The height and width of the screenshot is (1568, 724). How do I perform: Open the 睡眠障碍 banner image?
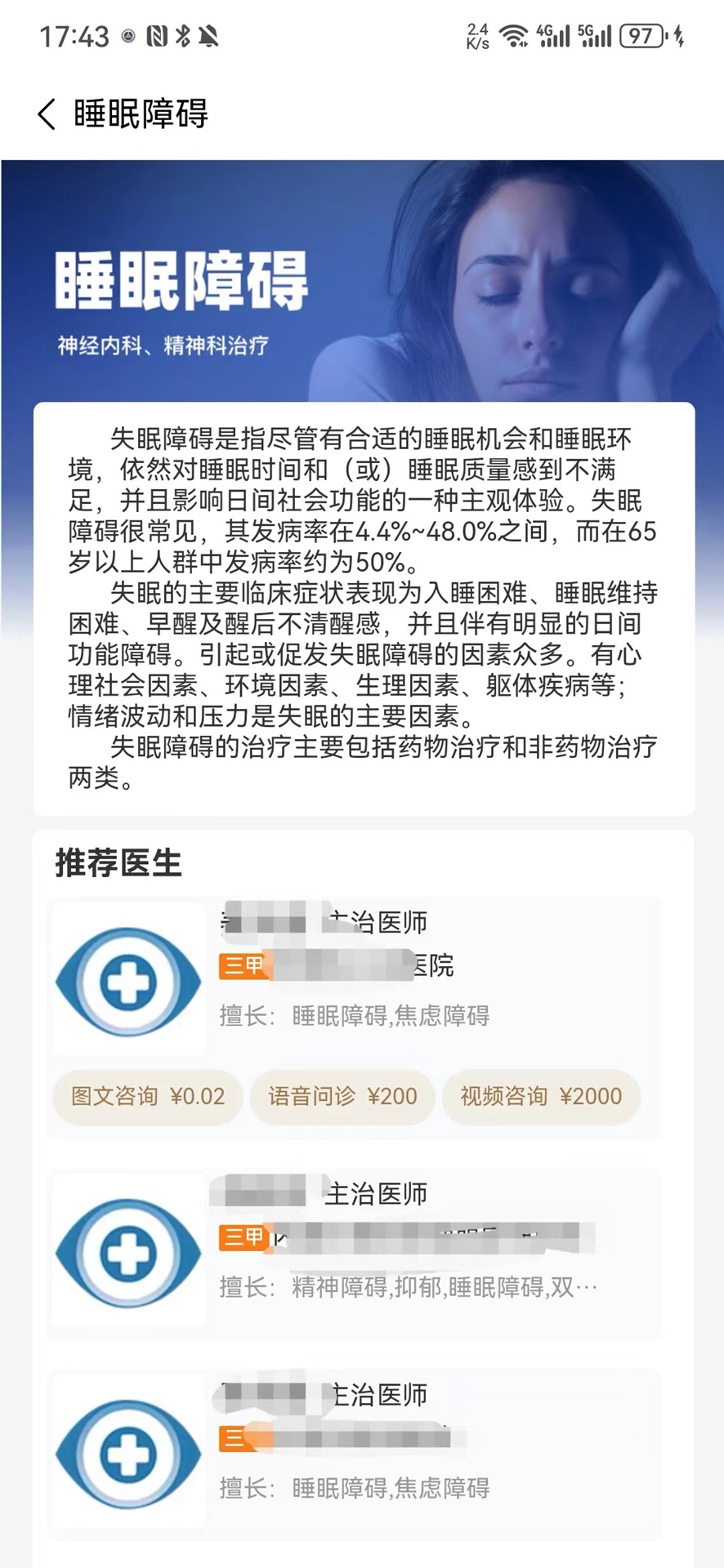click(x=362, y=278)
